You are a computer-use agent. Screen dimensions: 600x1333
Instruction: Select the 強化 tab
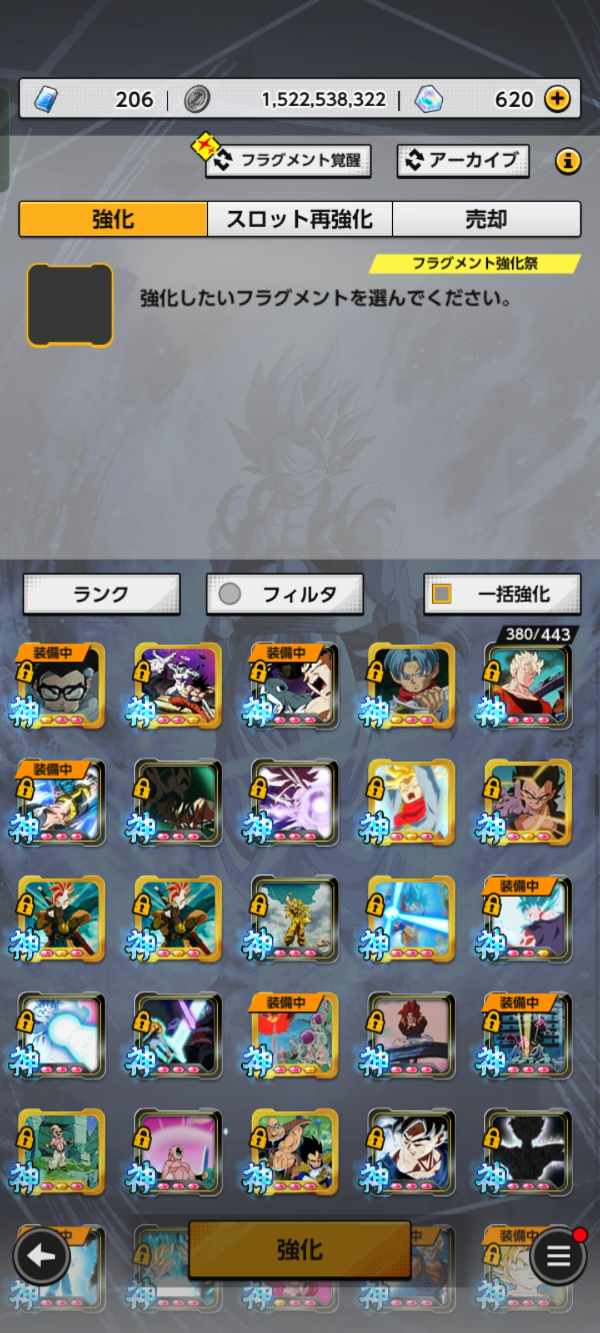[113, 219]
